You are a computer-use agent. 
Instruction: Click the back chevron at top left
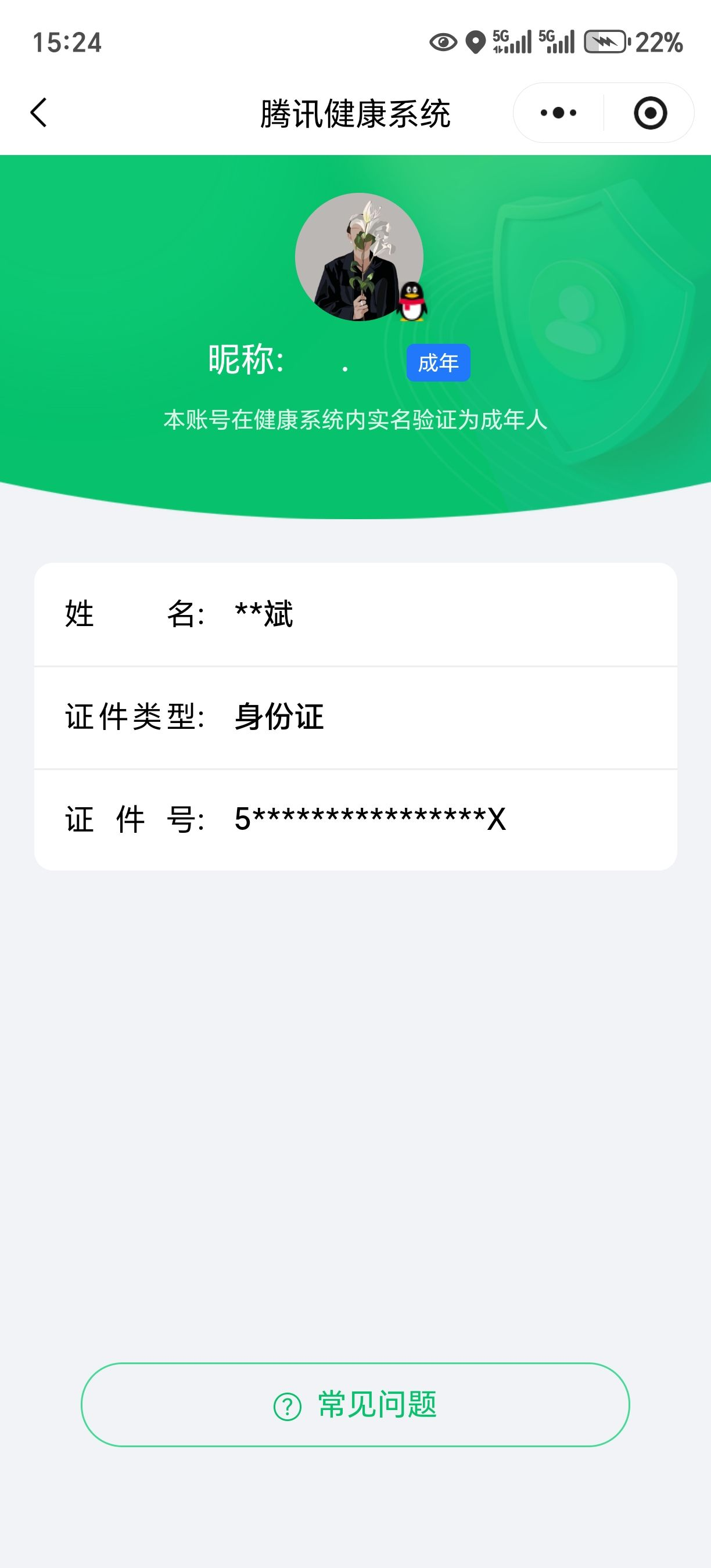click(38, 112)
